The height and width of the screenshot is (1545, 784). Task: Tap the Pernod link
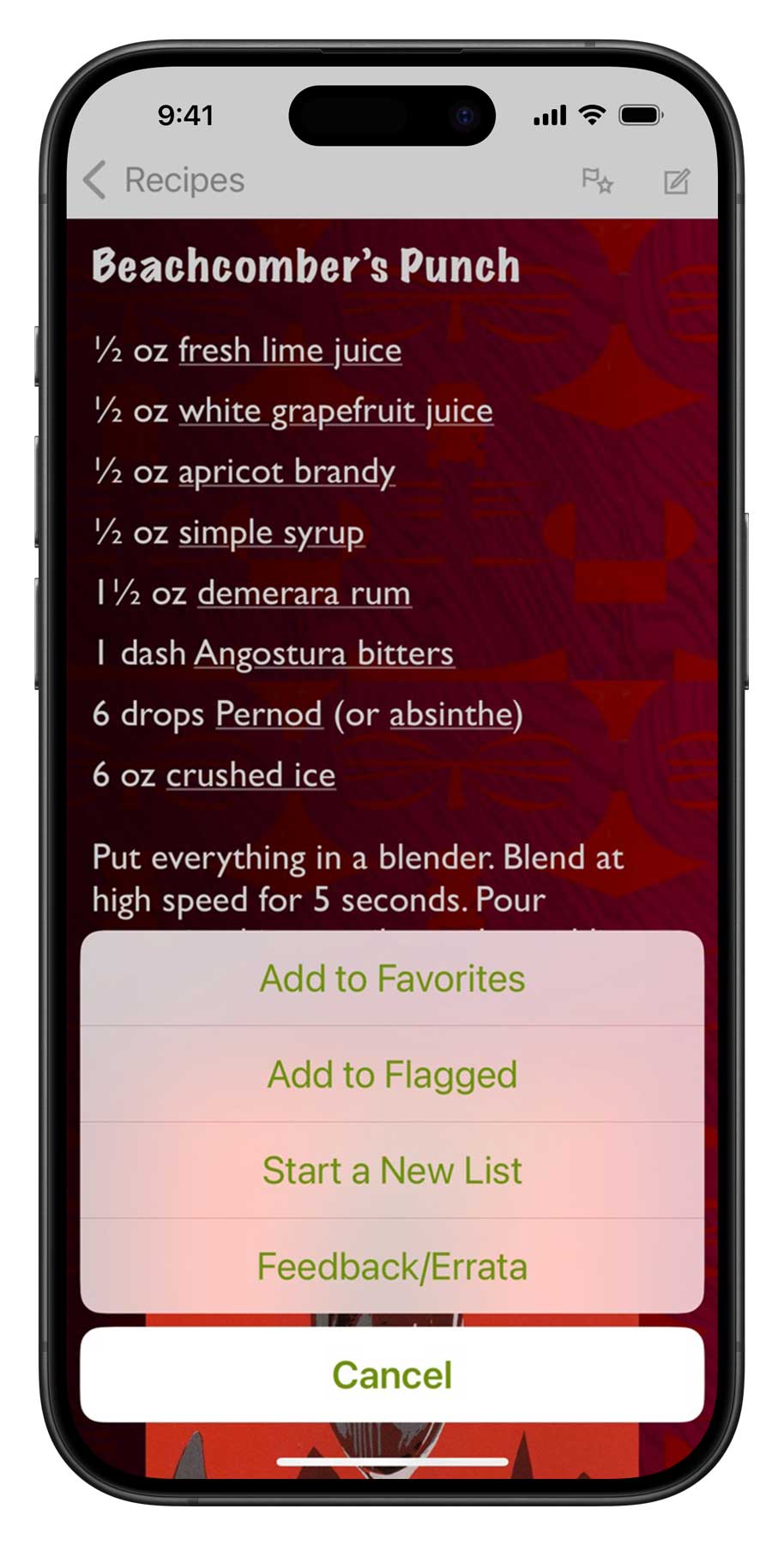(x=268, y=714)
